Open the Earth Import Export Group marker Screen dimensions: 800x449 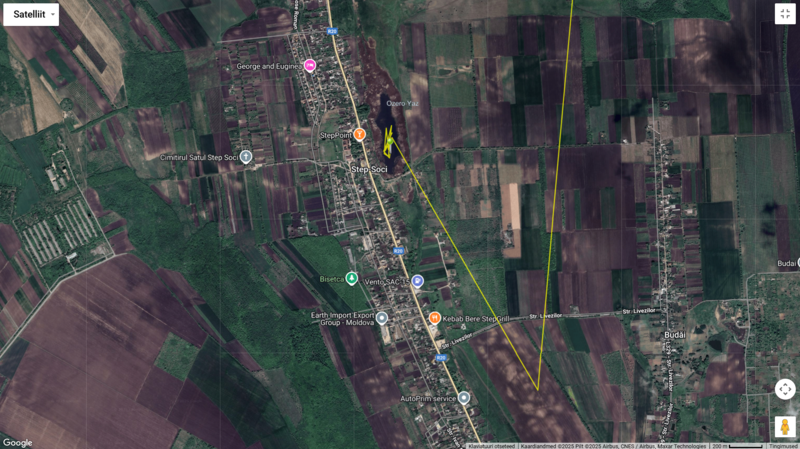click(x=381, y=318)
